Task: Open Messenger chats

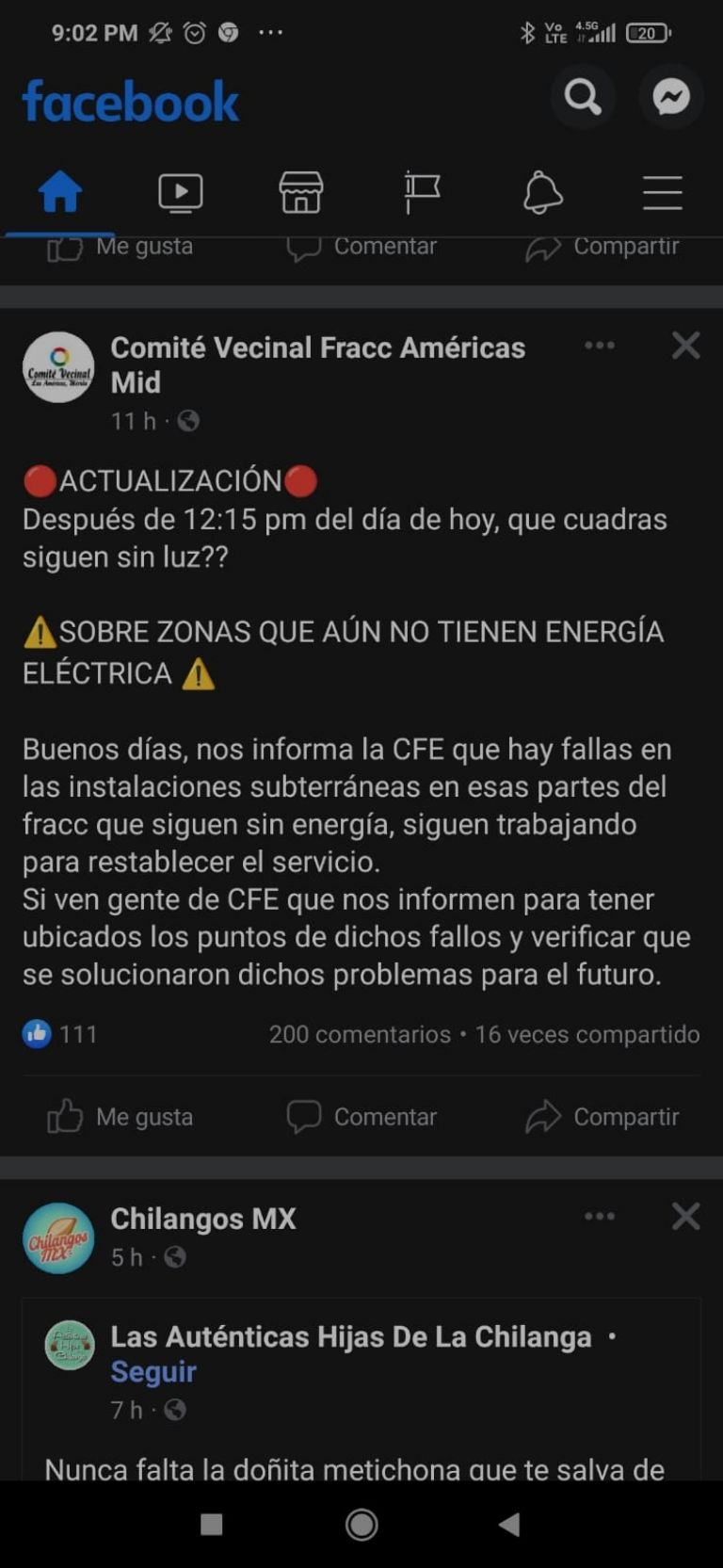Action: tap(670, 97)
